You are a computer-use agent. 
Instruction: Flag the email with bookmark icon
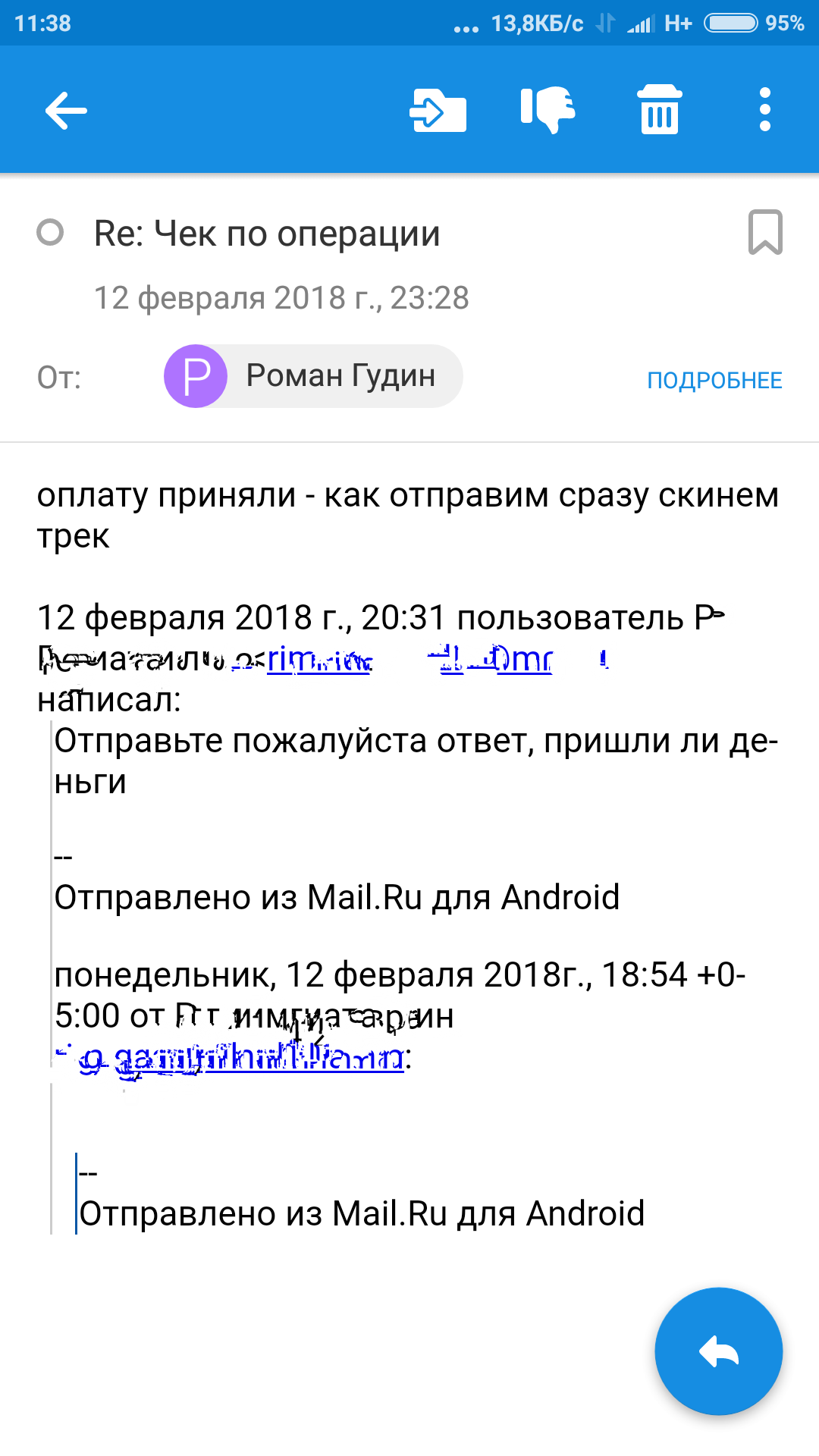[765, 232]
